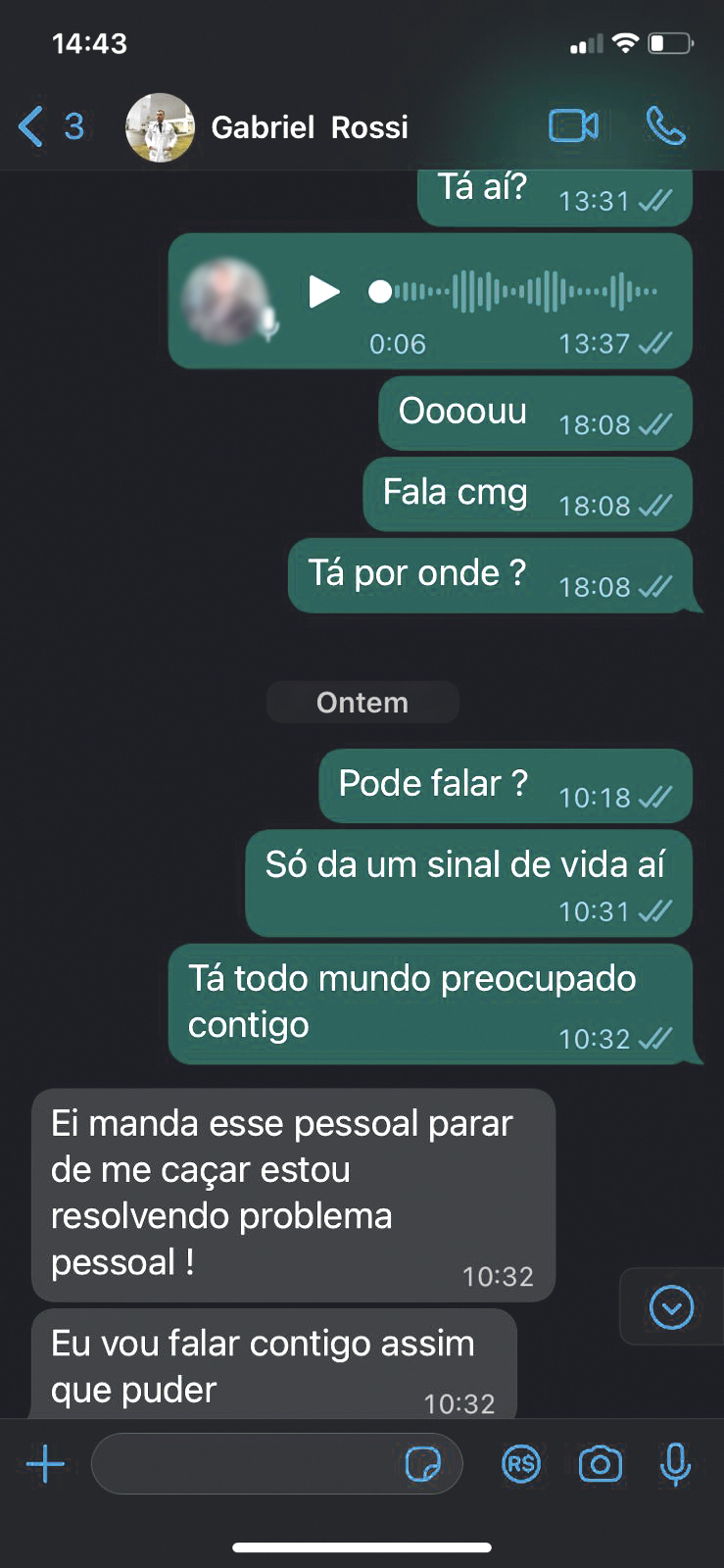Start a voice call with Gabriel Rossi
The width and height of the screenshot is (724, 1568).
(x=665, y=126)
